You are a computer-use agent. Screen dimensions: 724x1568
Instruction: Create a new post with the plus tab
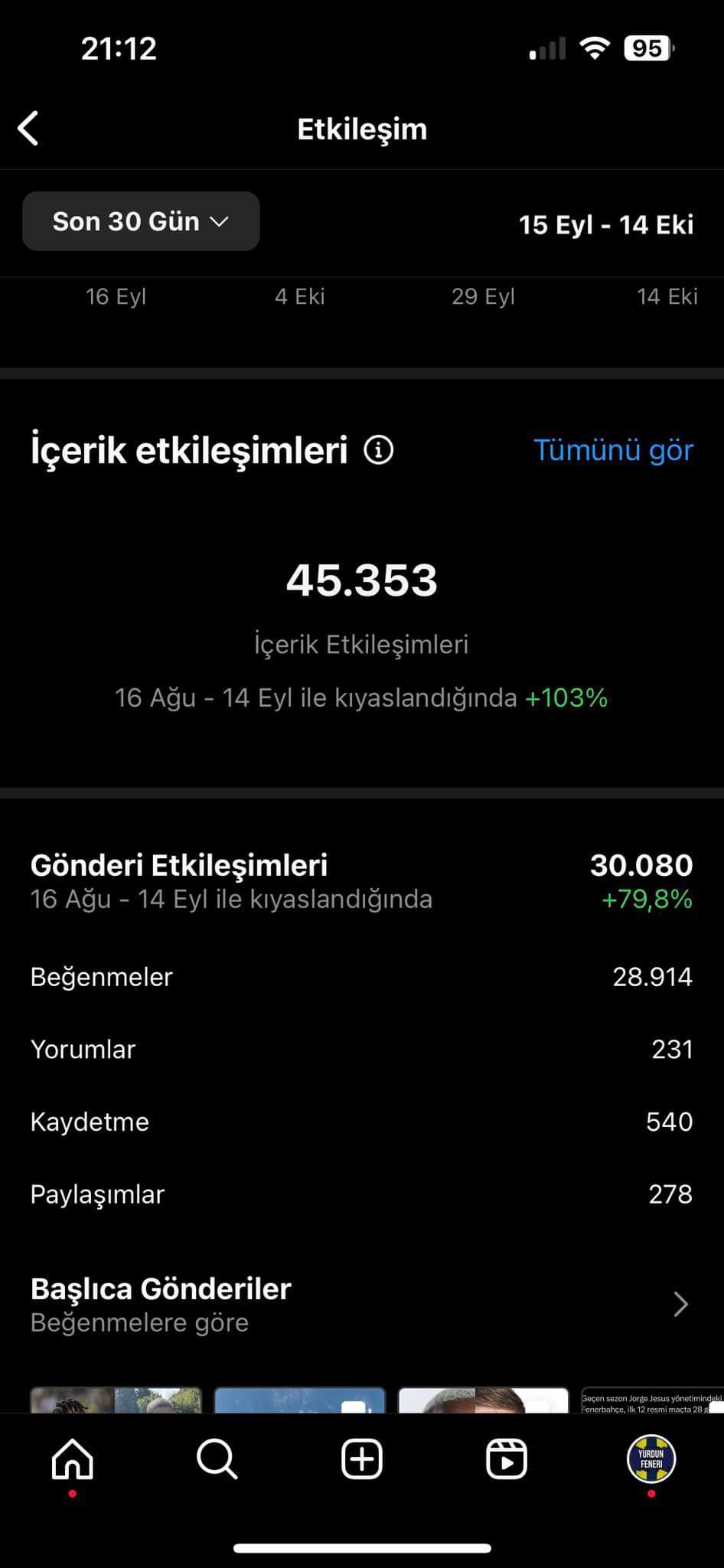point(362,1459)
